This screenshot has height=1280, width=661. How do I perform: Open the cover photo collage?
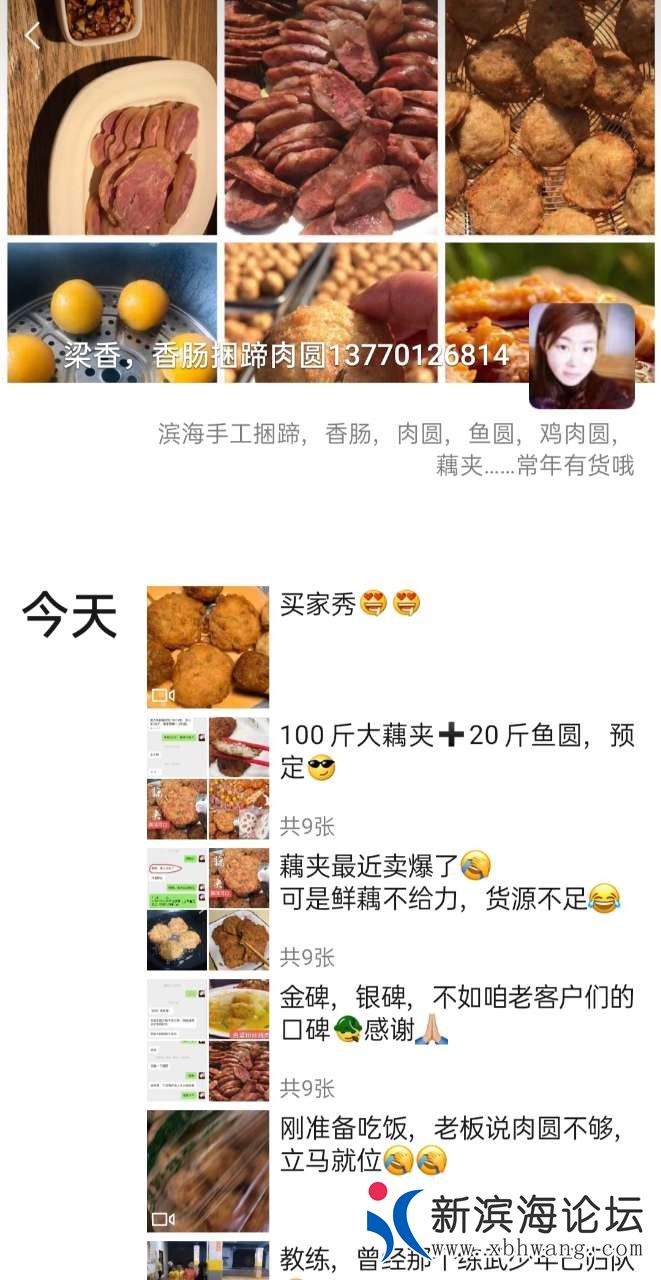(x=330, y=150)
